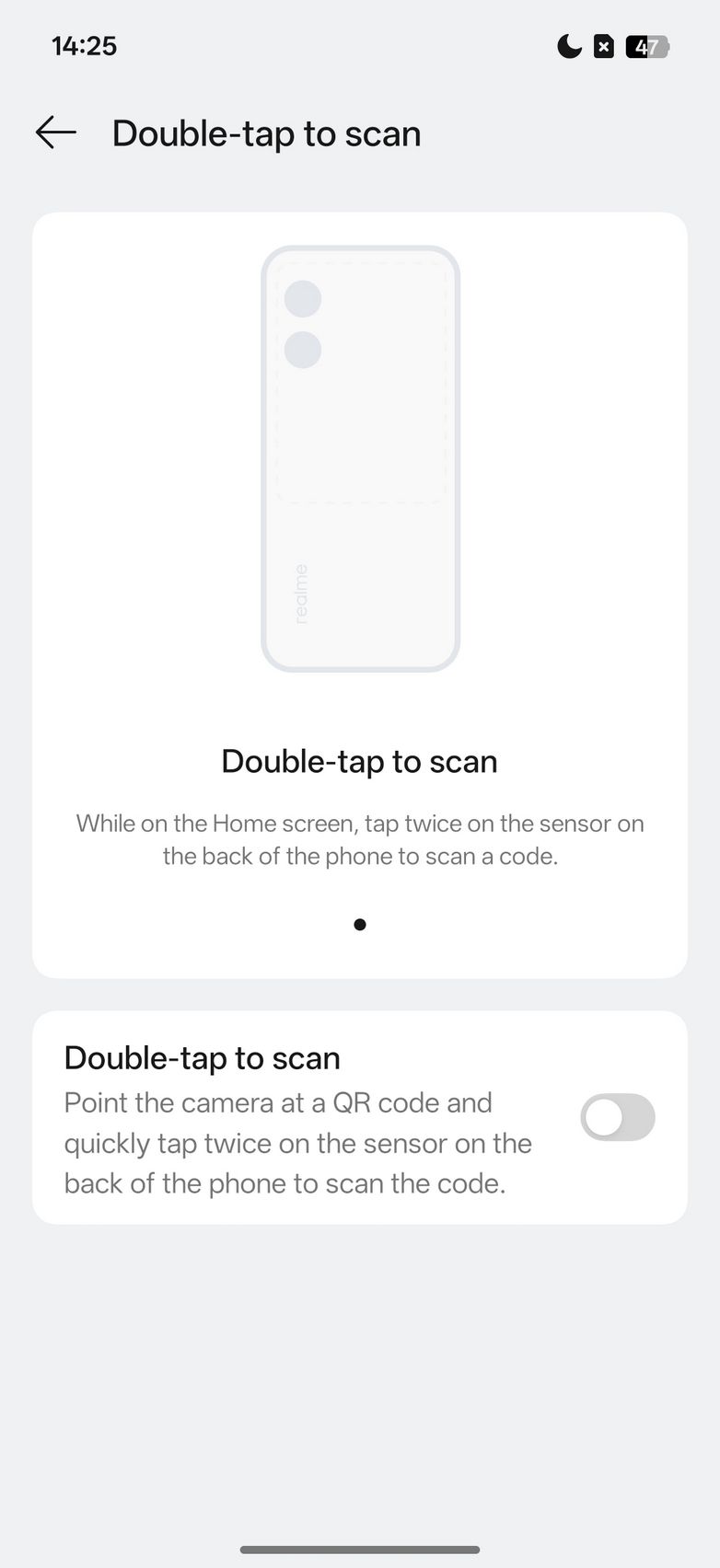Go back using the arrow icon
Image resolution: width=720 pixels, height=1568 pixels.
[55, 133]
